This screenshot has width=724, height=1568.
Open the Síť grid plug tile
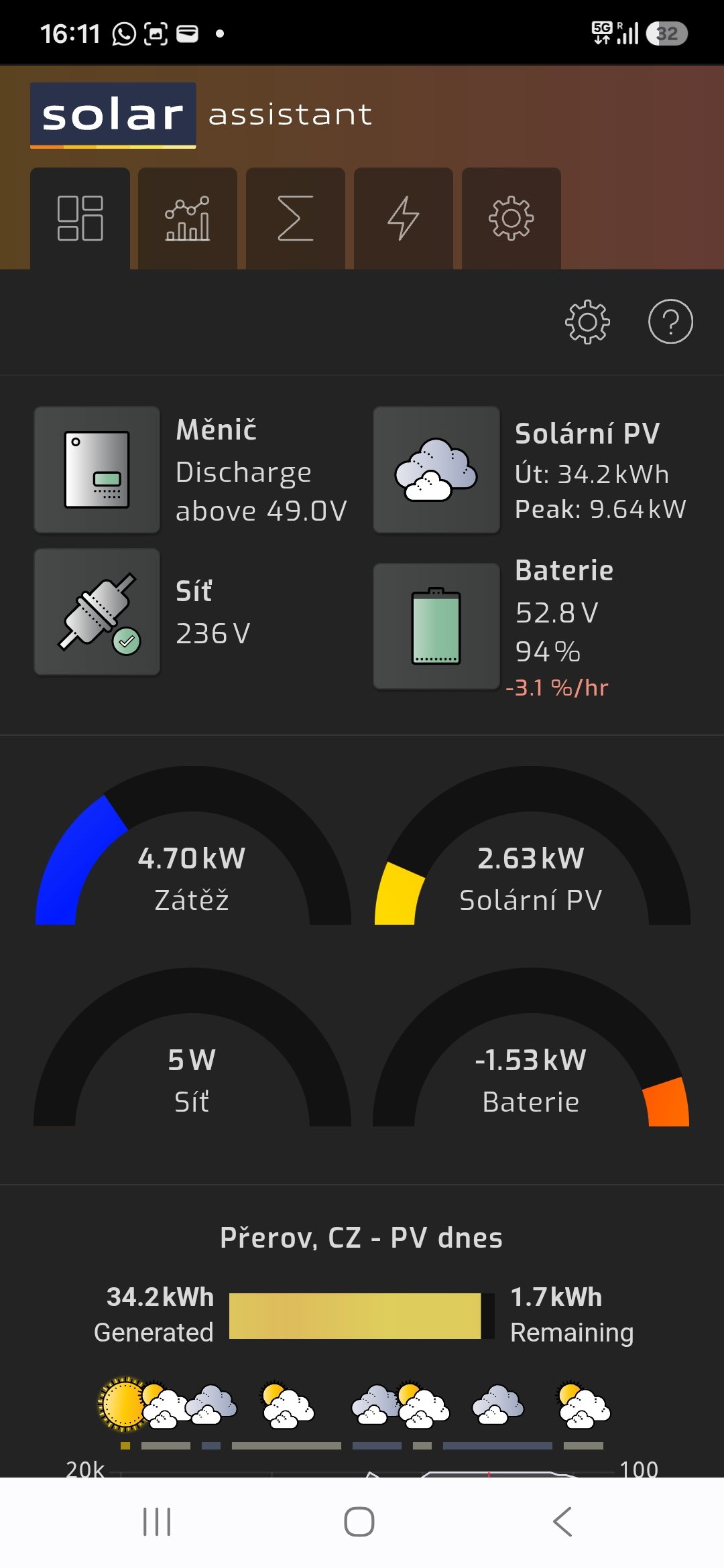click(97, 612)
